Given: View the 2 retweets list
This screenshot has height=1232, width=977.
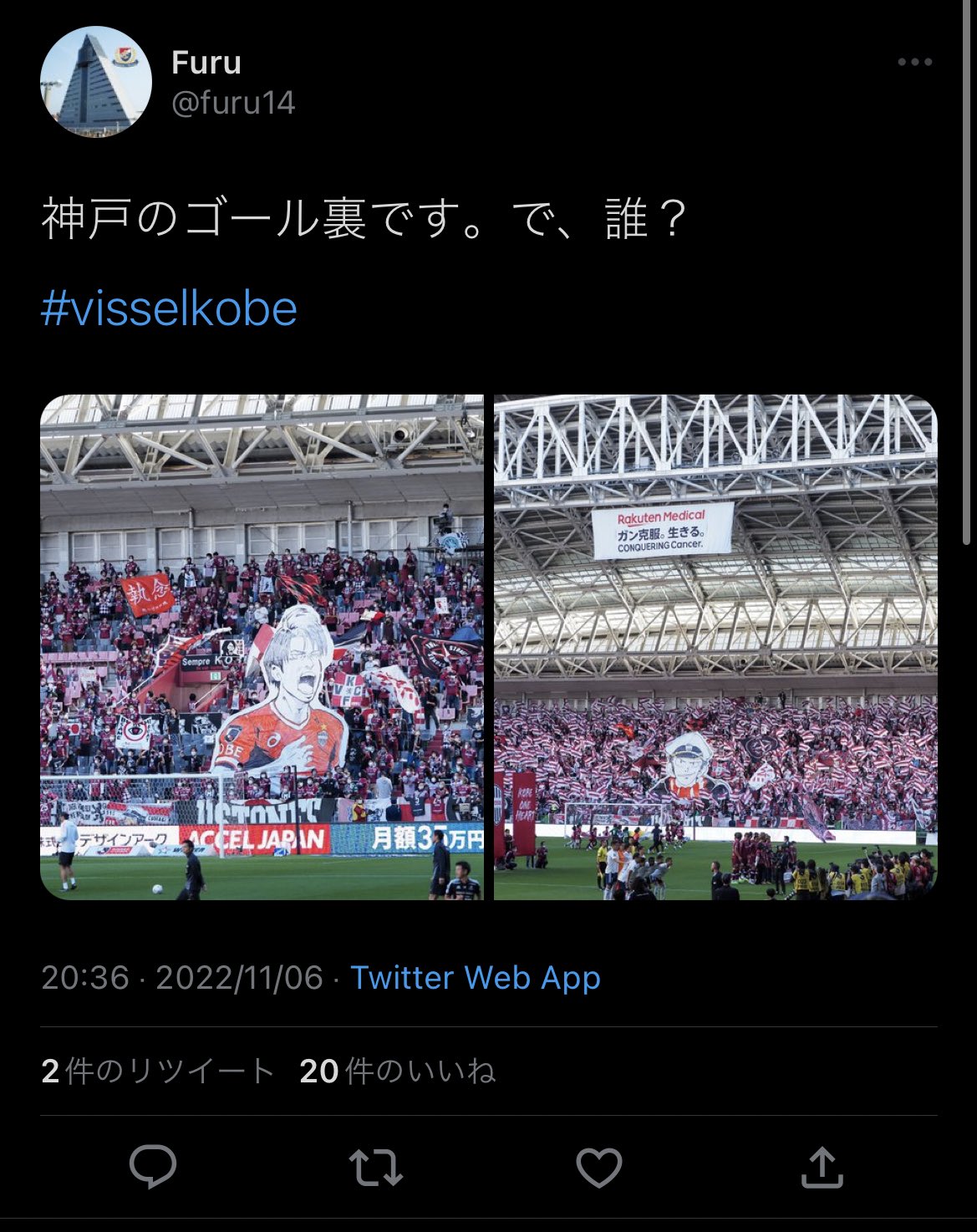Looking at the screenshot, I should pyautogui.click(x=158, y=1071).
